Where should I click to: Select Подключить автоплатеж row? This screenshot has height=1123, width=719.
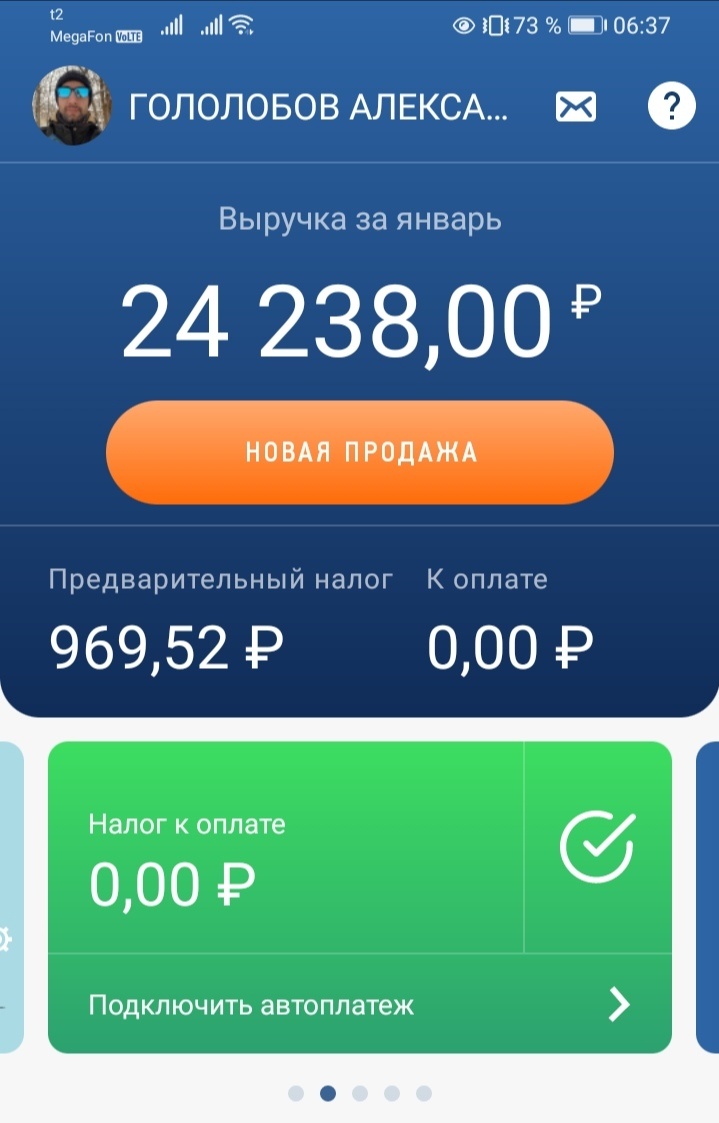pos(359,1004)
